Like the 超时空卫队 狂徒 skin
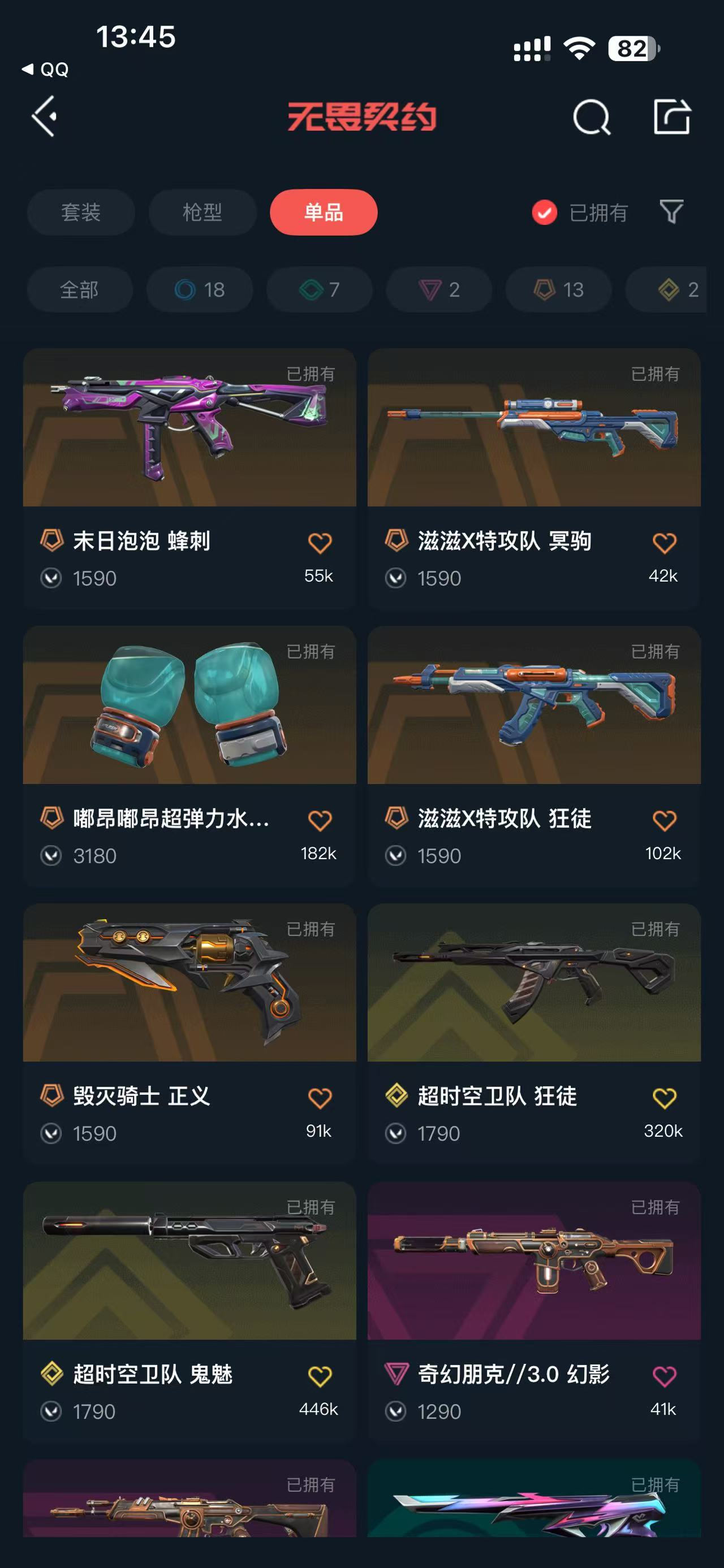 tap(663, 1098)
